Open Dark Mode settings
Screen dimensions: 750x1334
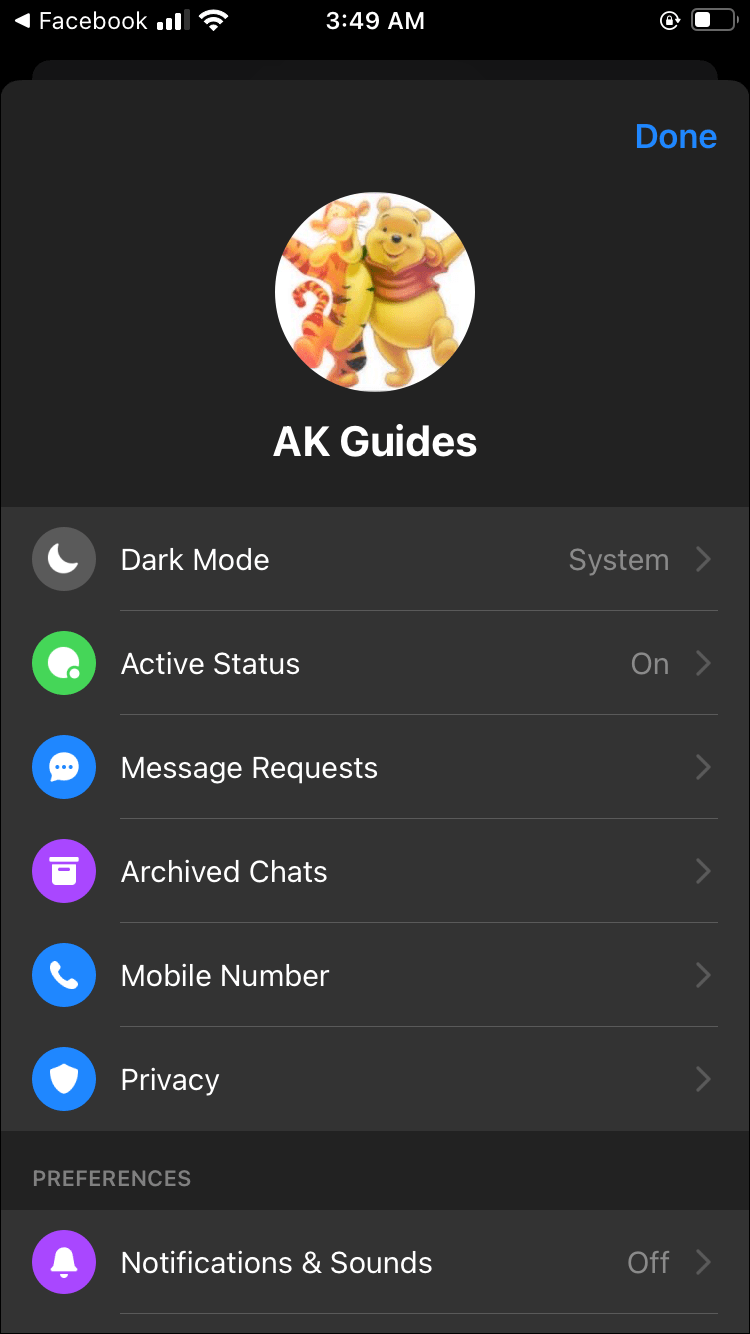pos(375,560)
